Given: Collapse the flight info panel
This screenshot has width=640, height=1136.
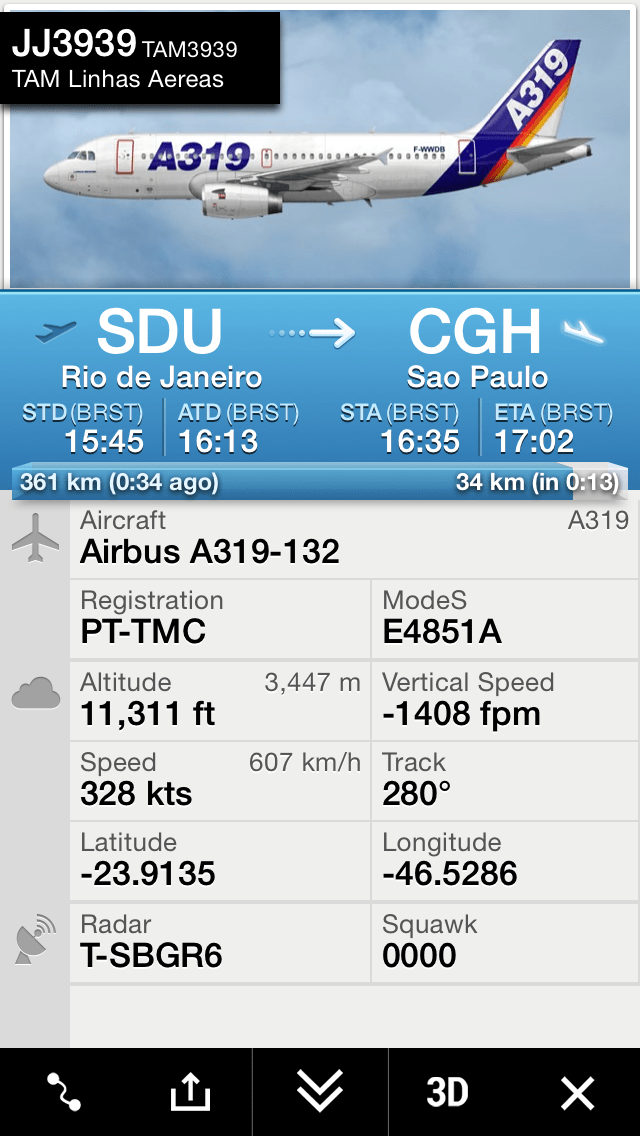Looking at the screenshot, I should tap(320, 1092).
